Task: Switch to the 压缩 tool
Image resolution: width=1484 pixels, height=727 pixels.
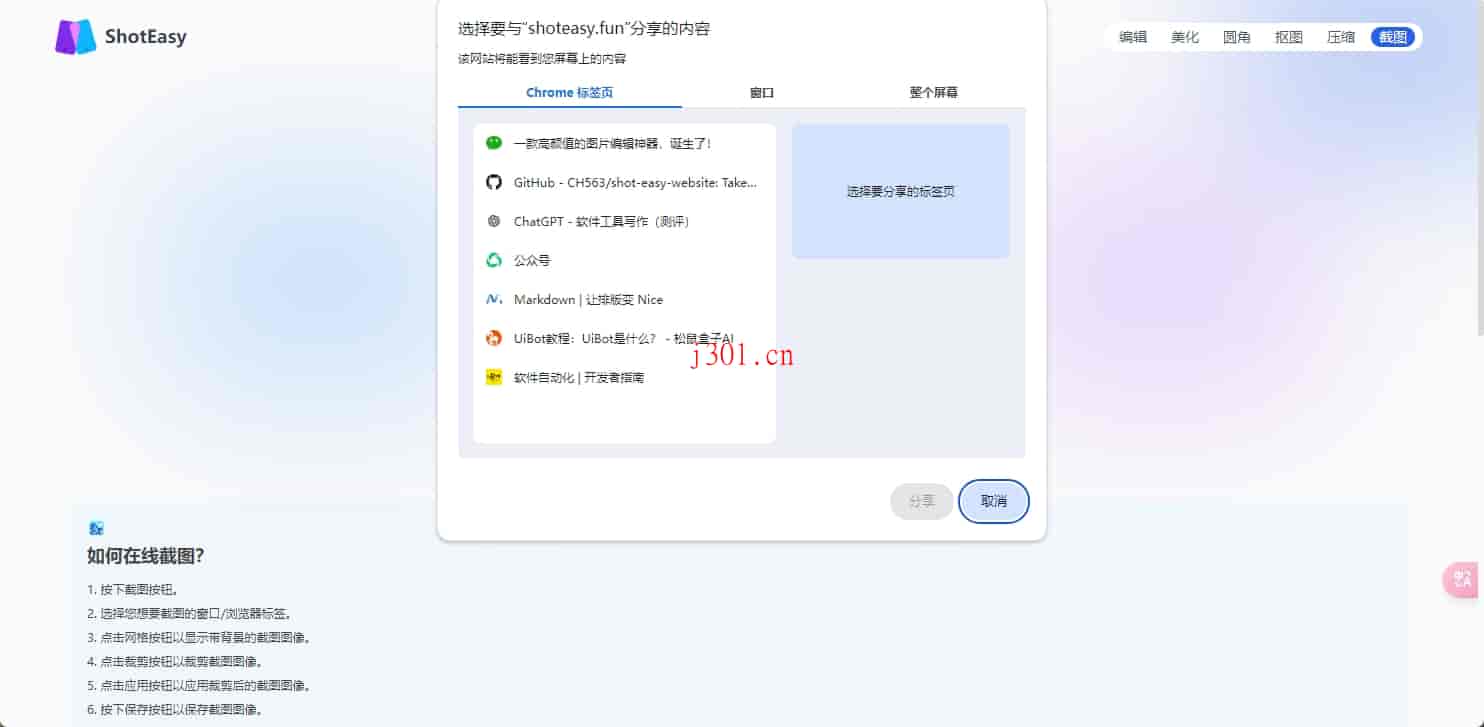Action: tap(1341, 37)
